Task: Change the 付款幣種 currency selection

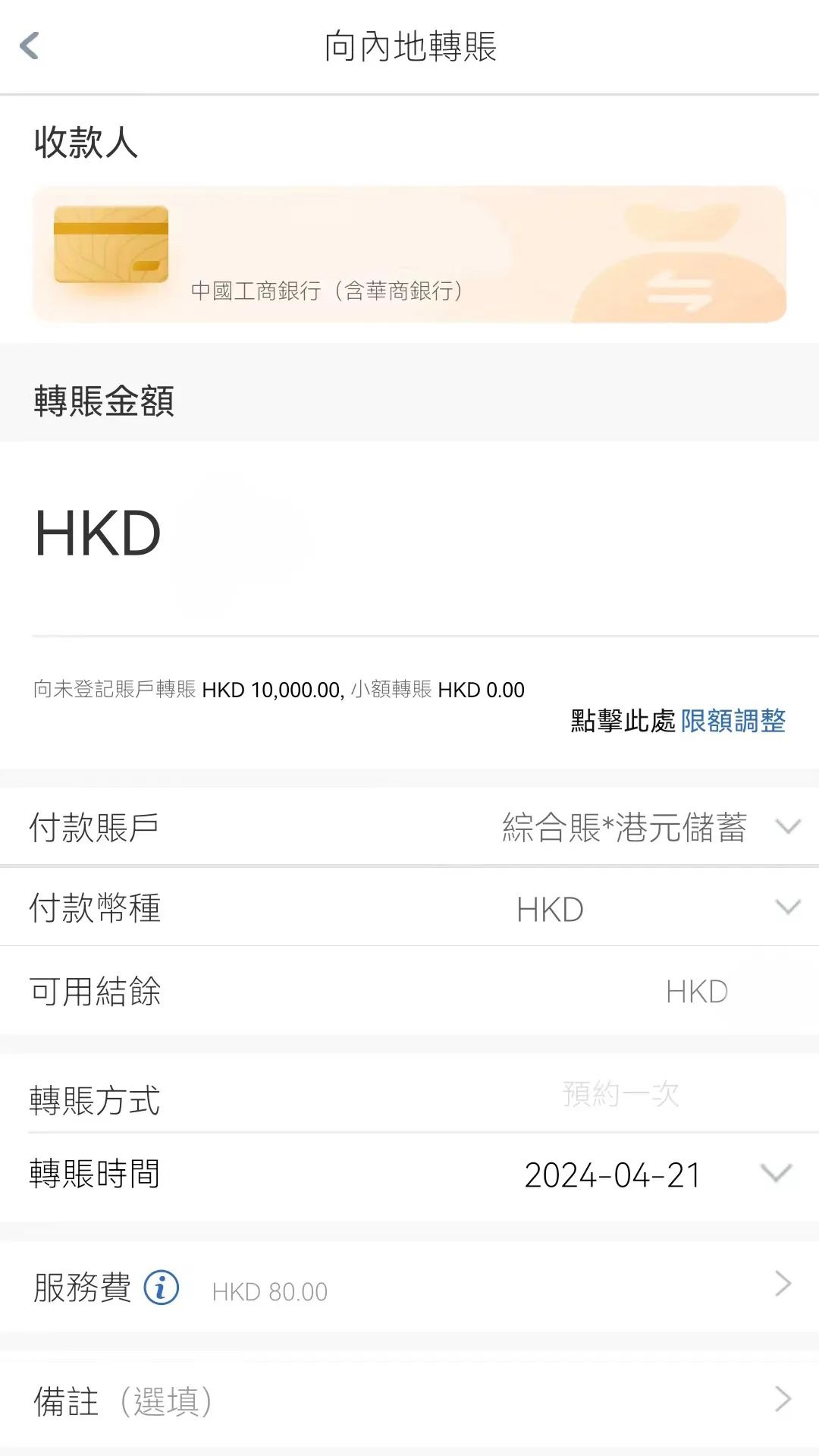Action: click(409, 907)
